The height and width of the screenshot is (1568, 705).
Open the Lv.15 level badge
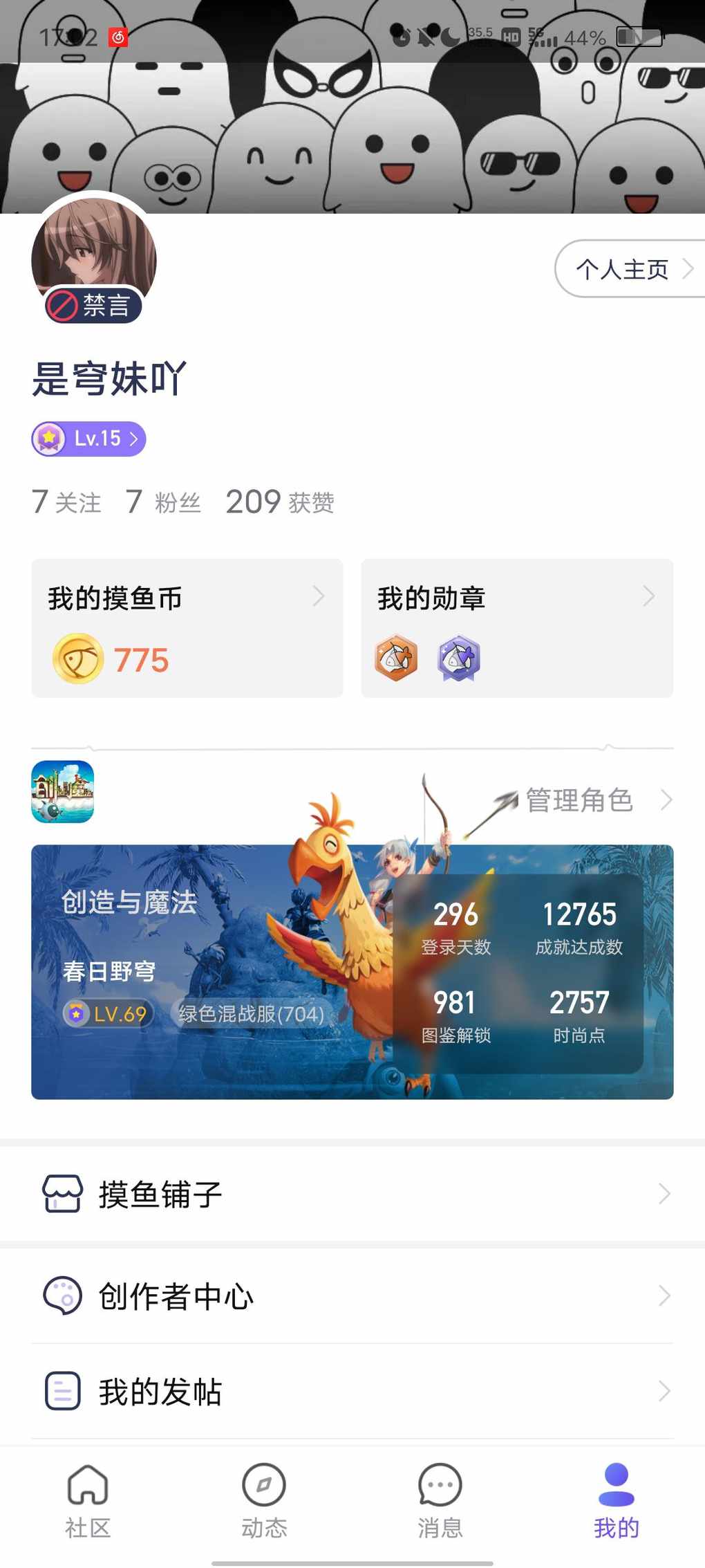coord(88,439)
